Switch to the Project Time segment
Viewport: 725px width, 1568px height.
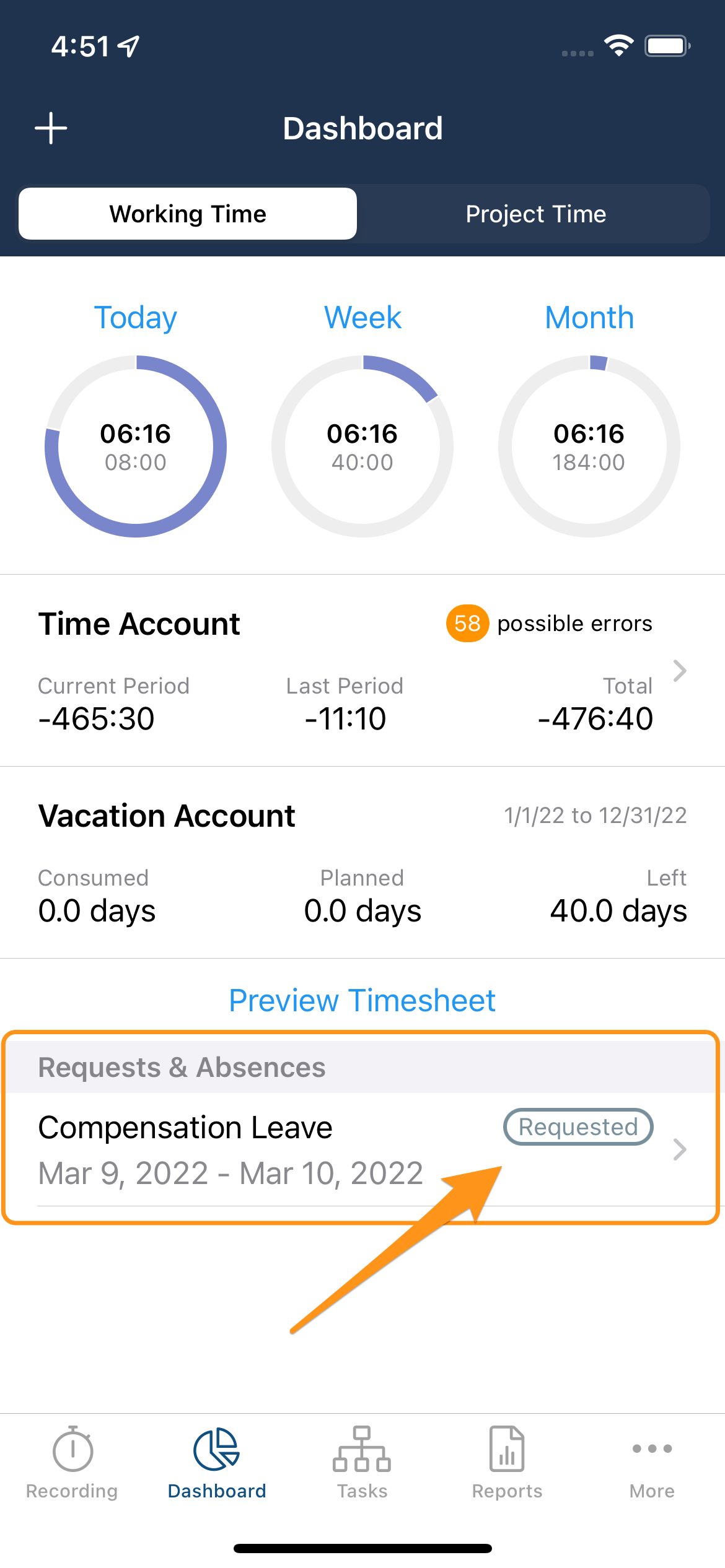535,214
